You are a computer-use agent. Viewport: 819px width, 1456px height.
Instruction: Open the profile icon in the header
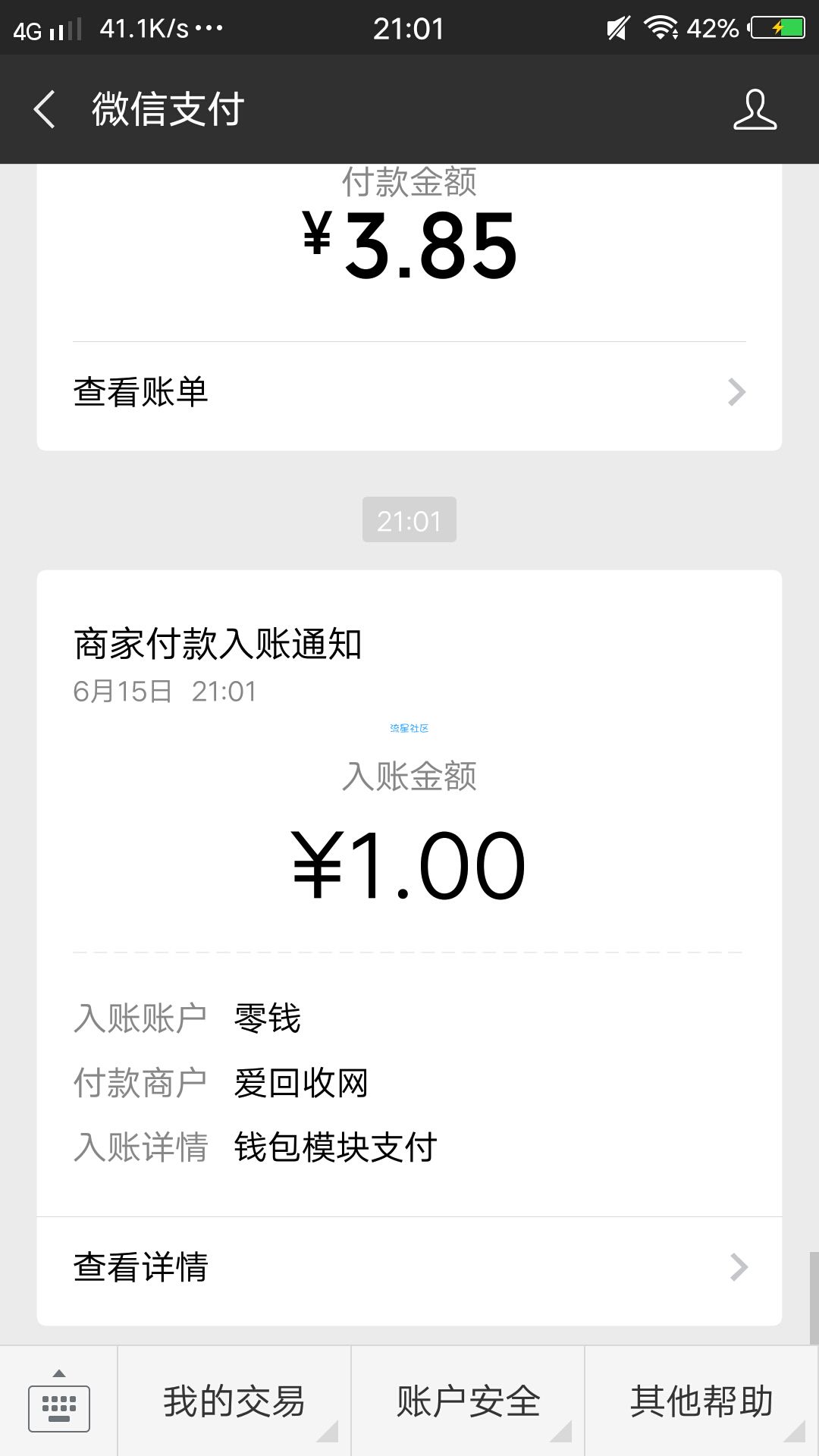(755, 109)
